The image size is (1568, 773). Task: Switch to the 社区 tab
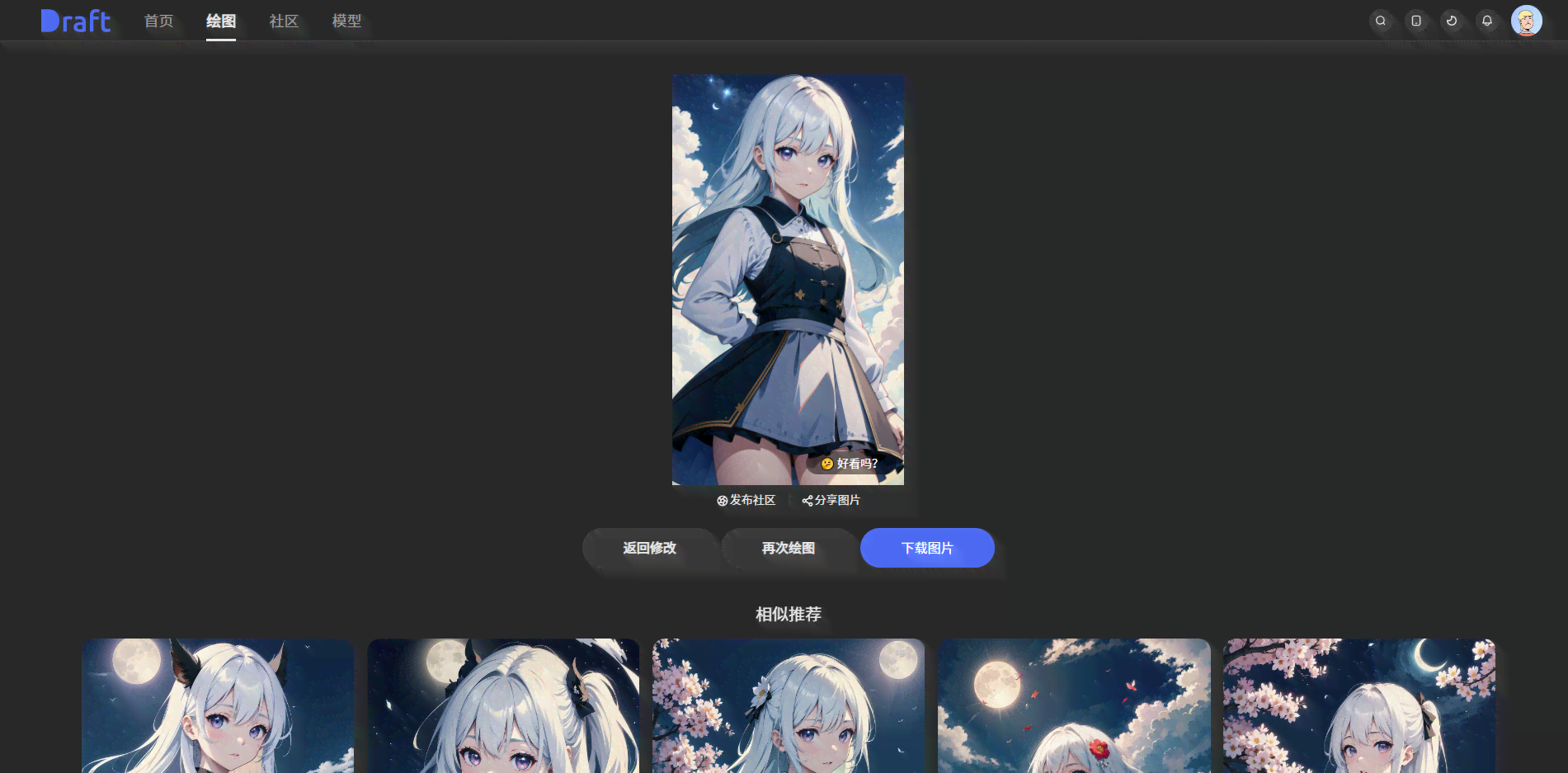click(284, 21)
